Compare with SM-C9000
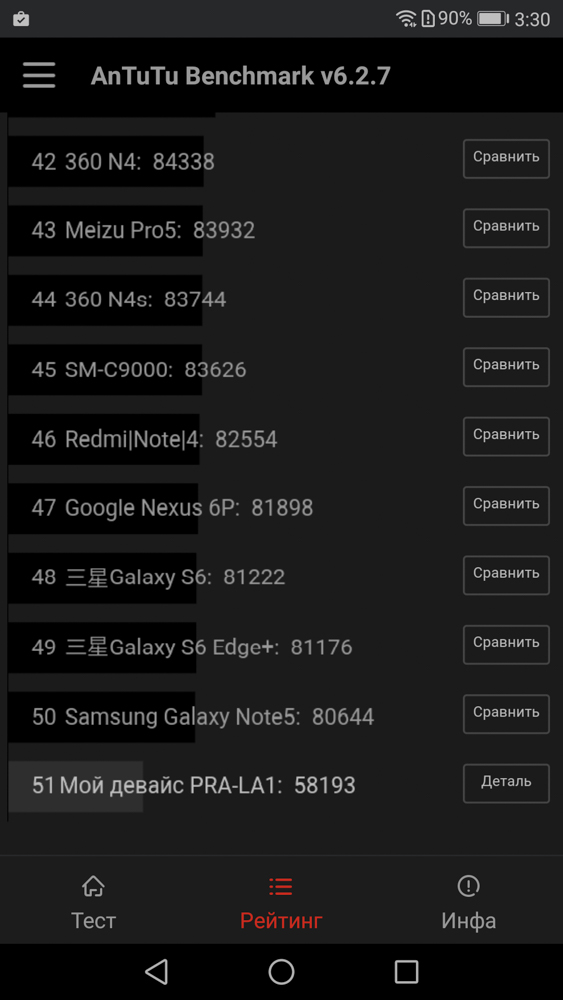Image resolution: width=563 pixels, height=1000 pixels. coord(506,367)
